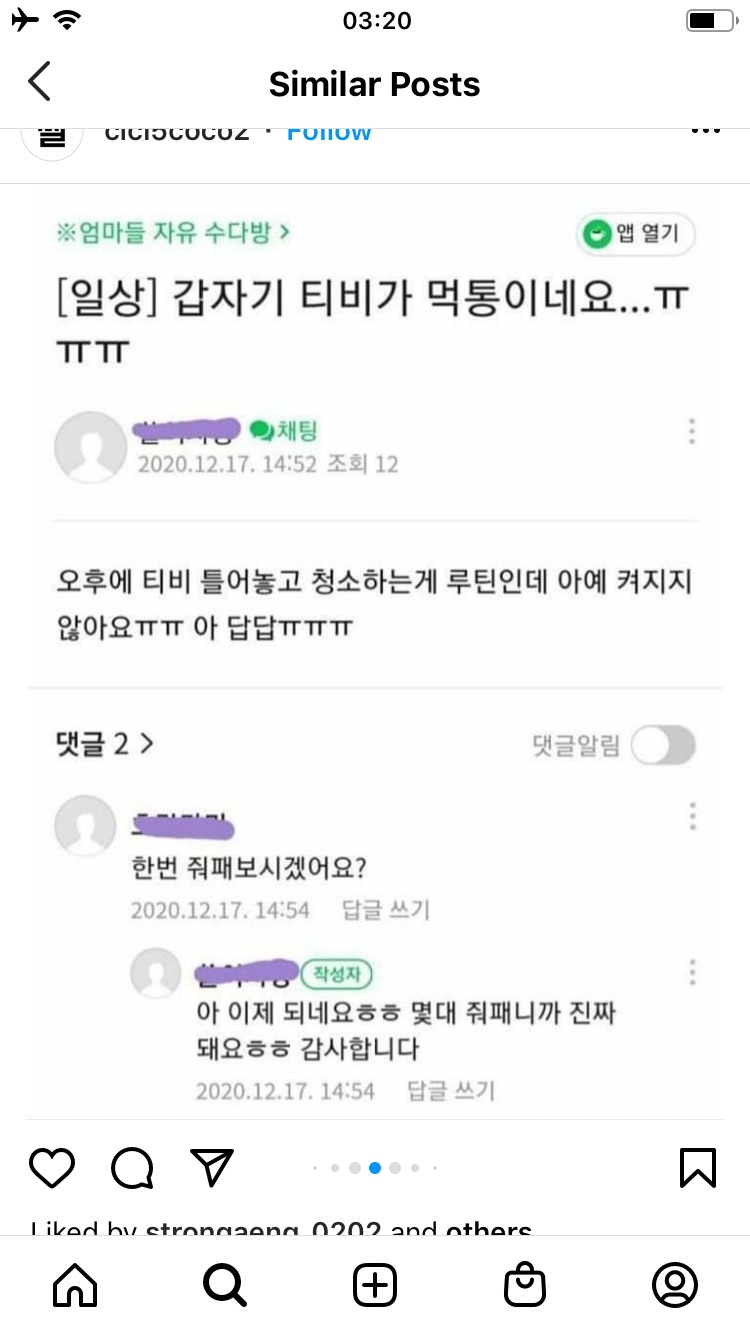Open the carousel image post
The image size is (750, 1334).
coord(375,650)
